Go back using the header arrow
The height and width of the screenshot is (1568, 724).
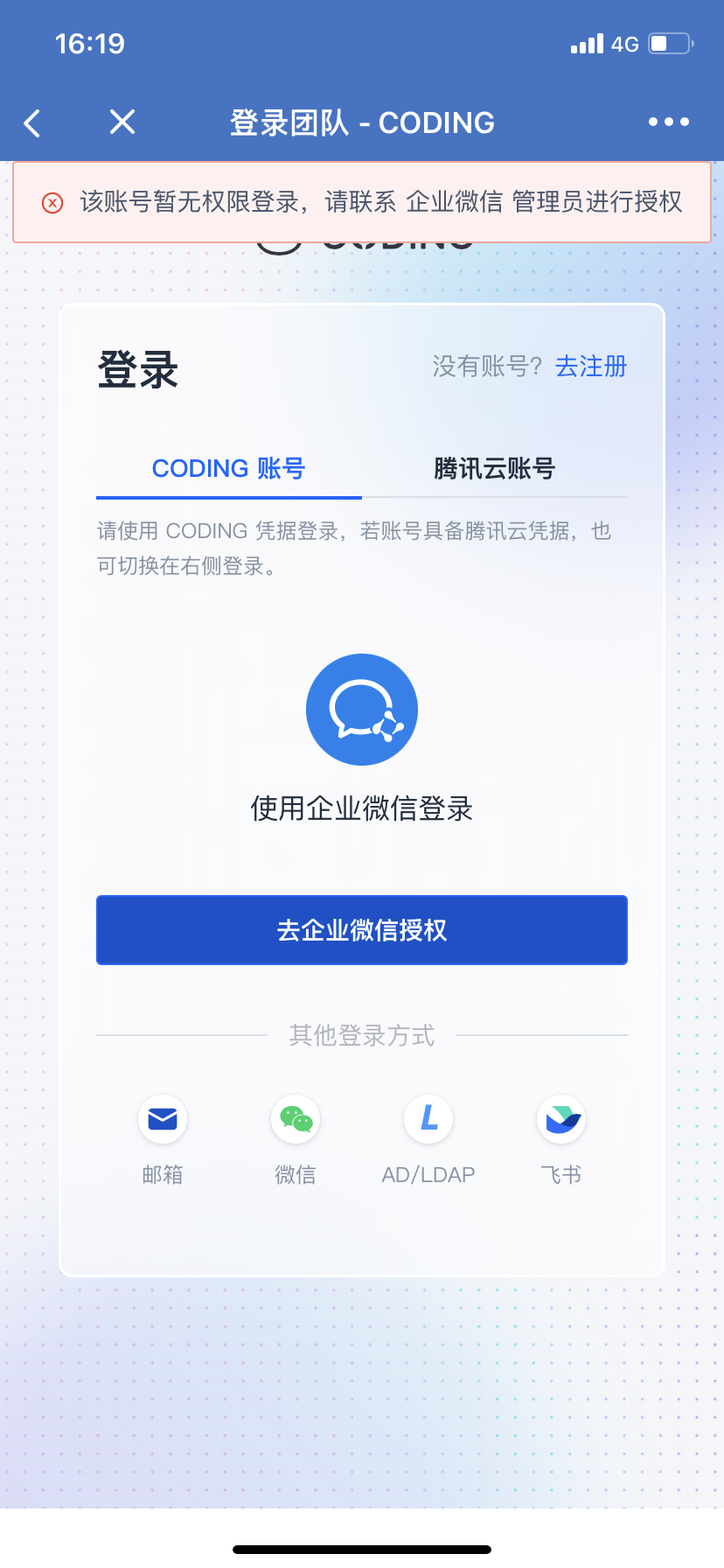pyautogui.click(x=32, y=123)
